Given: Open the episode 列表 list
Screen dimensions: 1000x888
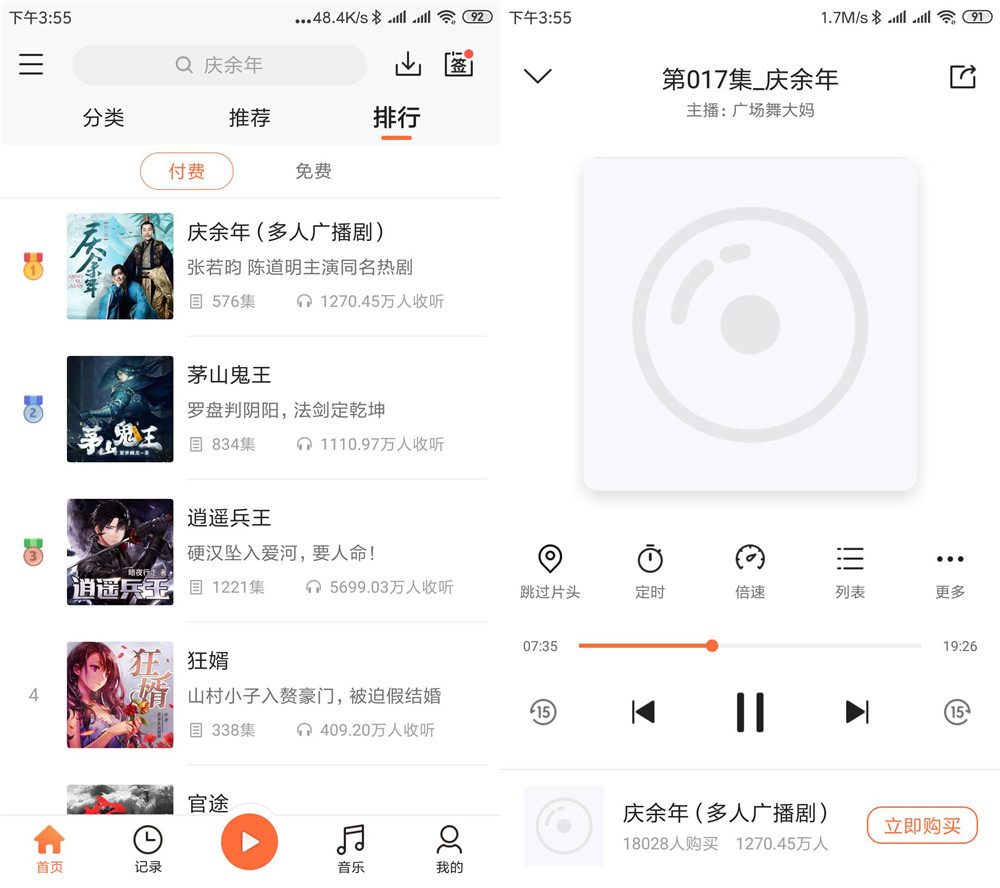Looking at the screenshot, I should (x=850, y=571).
